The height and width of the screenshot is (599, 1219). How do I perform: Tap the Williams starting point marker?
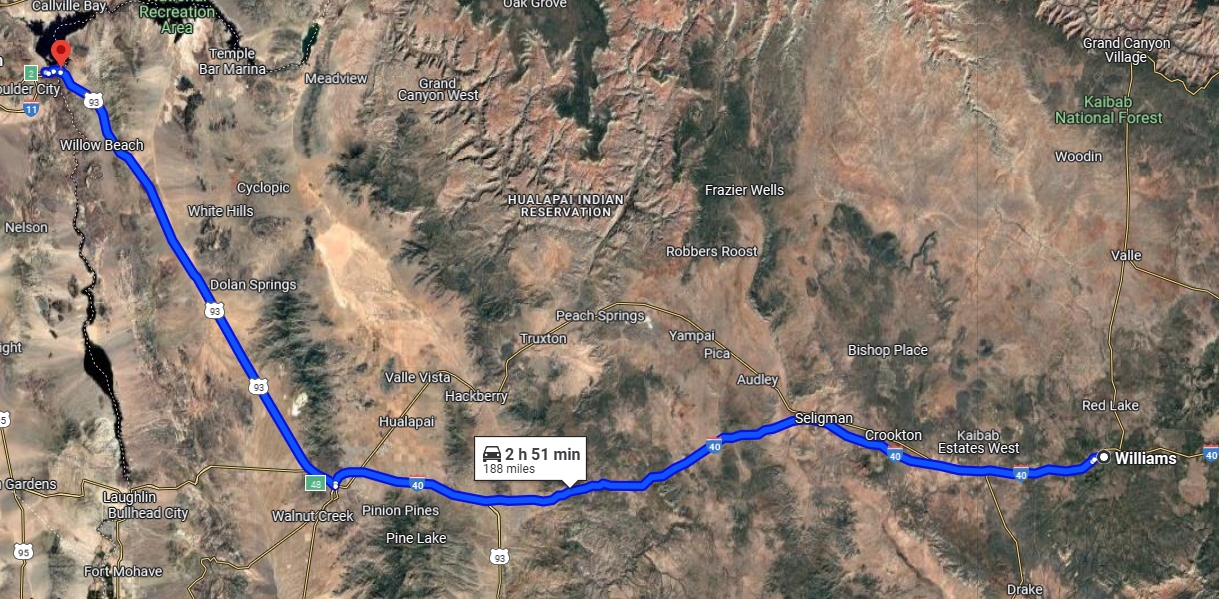click(x=1103, y=457)
